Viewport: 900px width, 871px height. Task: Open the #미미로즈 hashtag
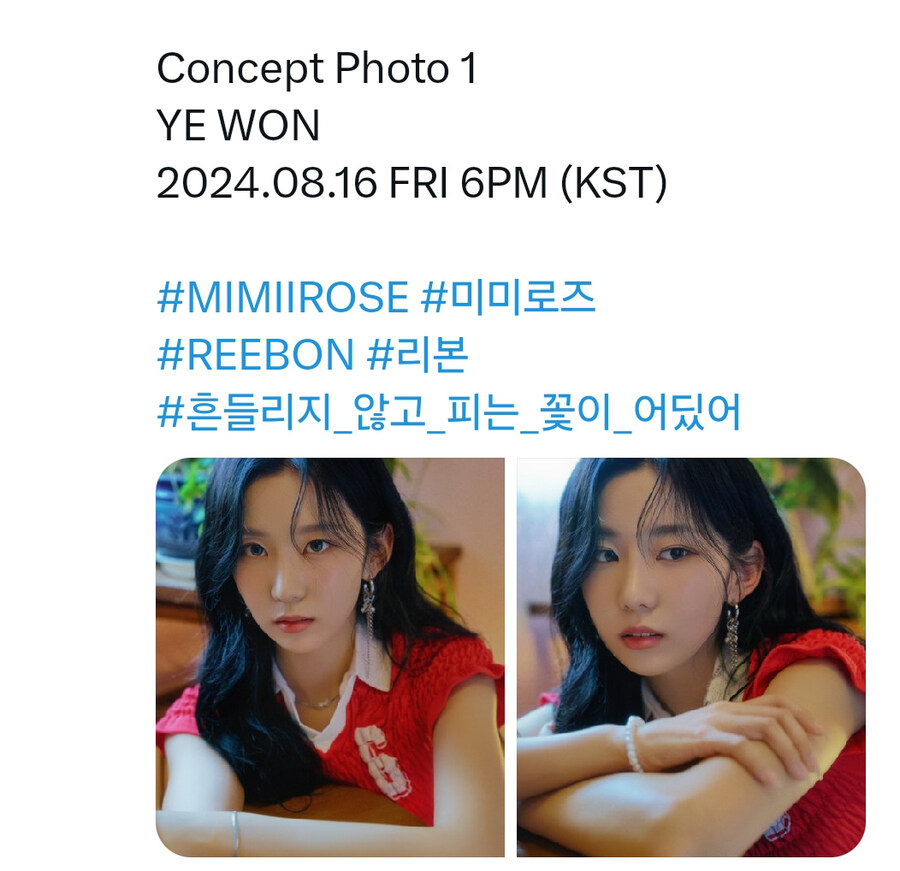509,298
